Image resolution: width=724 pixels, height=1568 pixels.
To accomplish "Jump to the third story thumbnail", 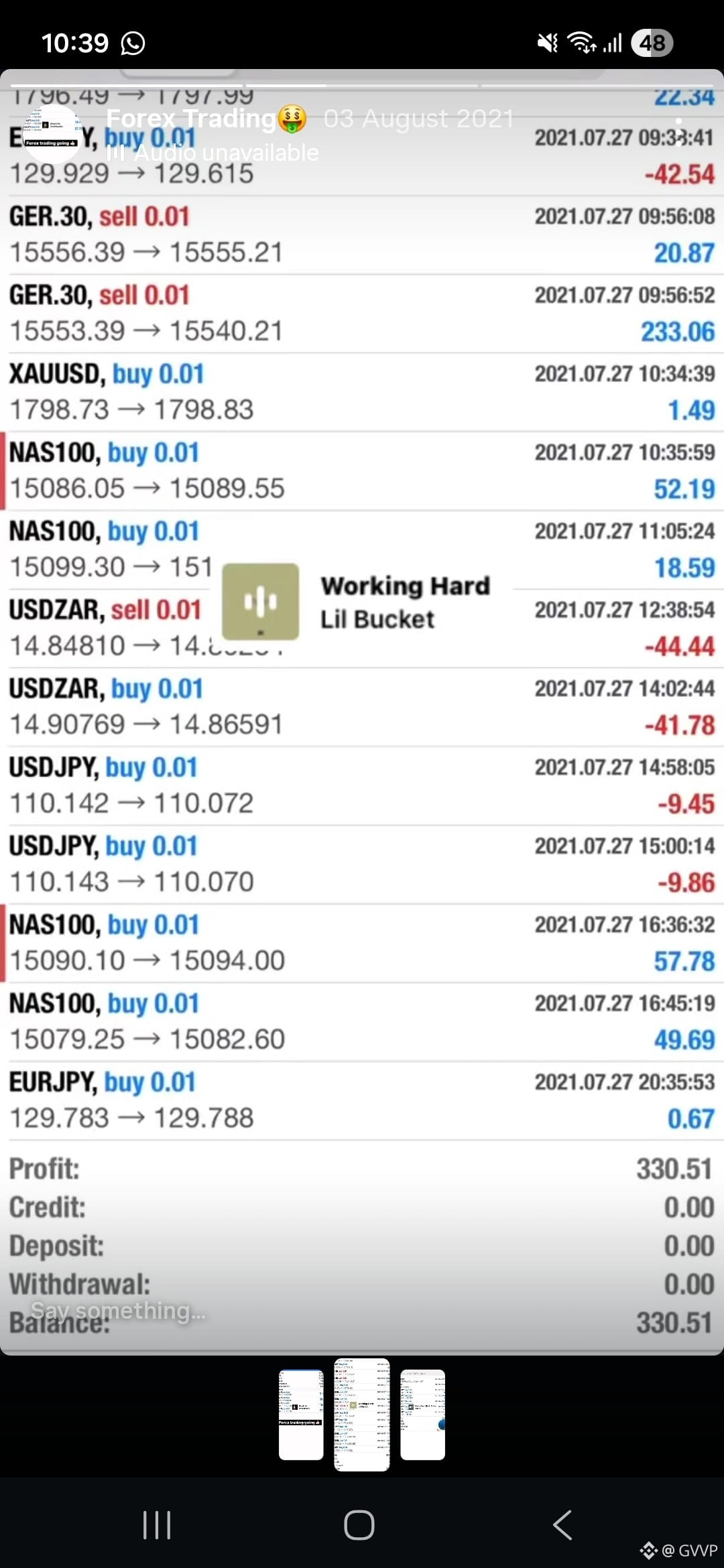I will pos(422,1415).
